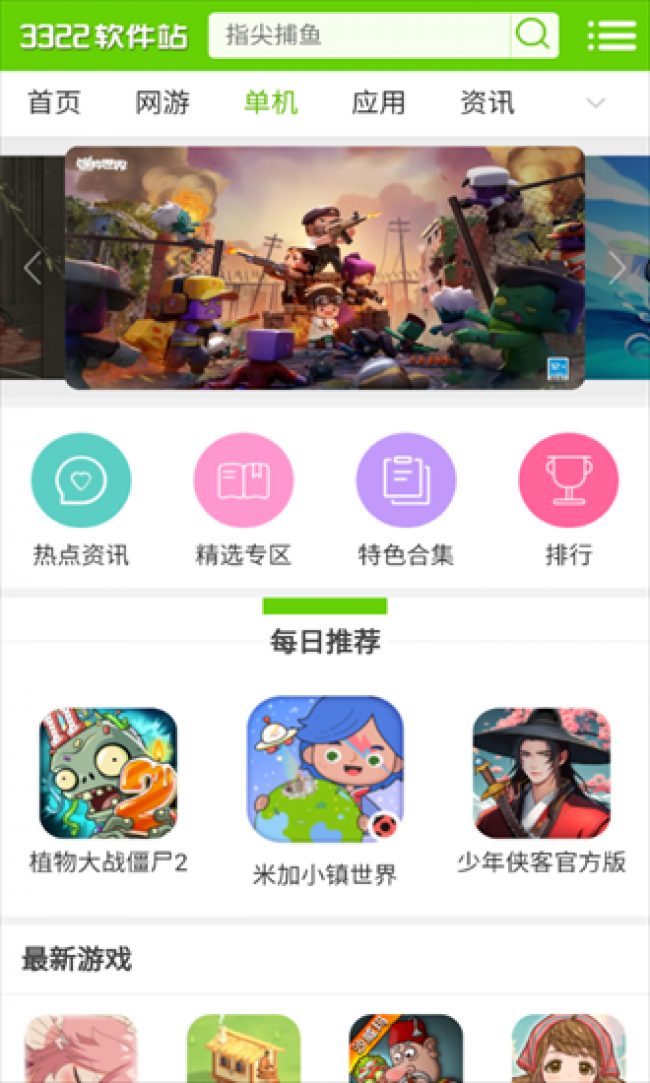650x1083 pixels.
Task: Switch to the 首页 tab
Action: coord(54,102)
